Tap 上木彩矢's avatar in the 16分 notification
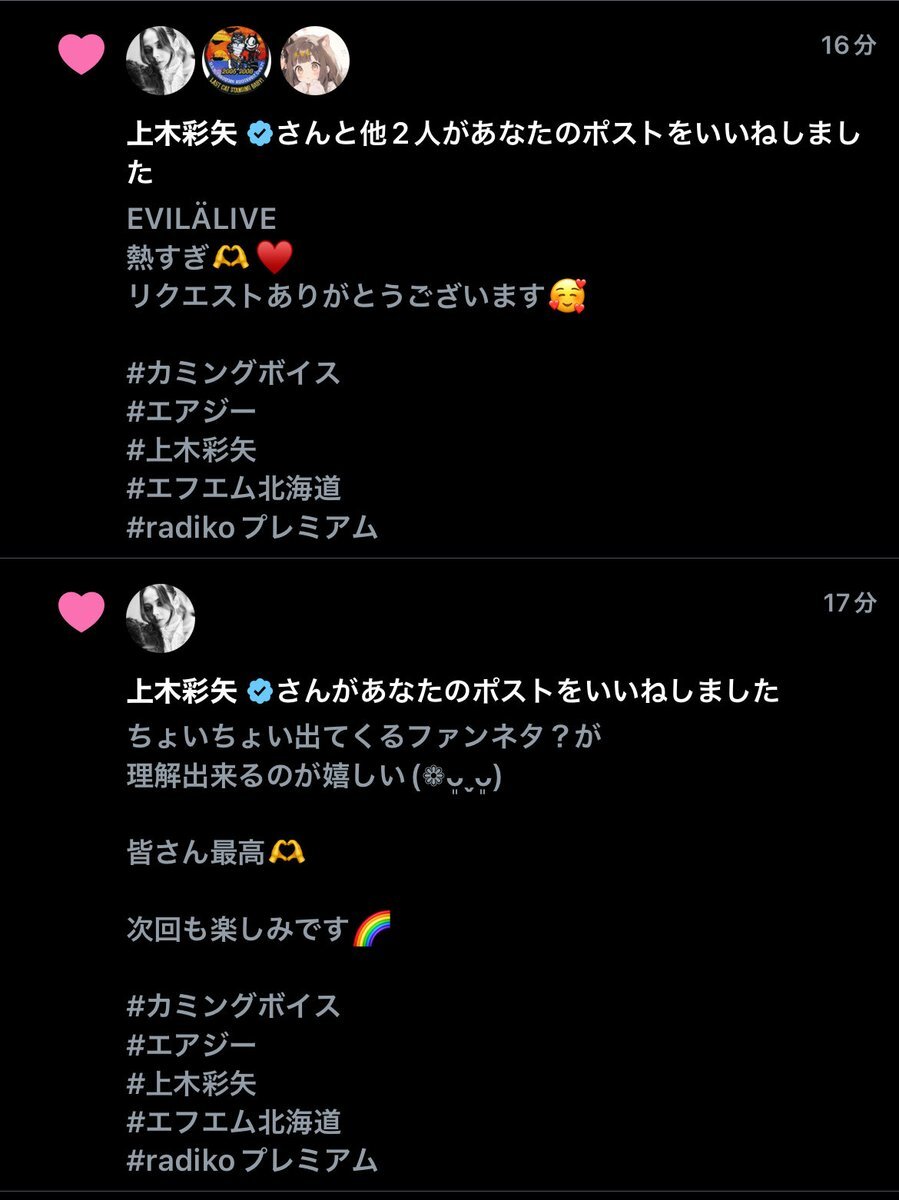 coord(160,61)
